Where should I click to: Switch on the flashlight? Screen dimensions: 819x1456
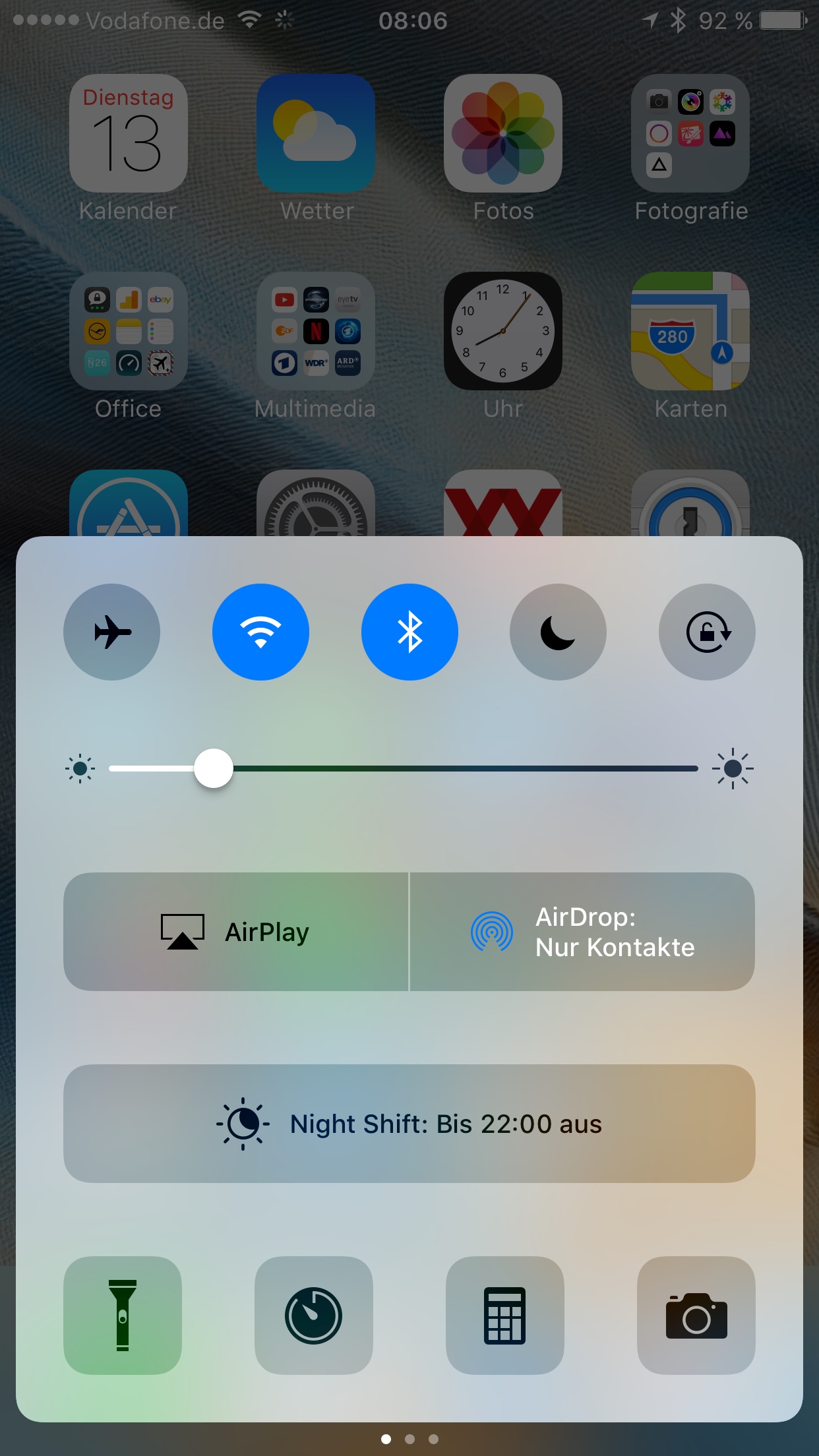pyautogui.click(x=123, y=1316)
